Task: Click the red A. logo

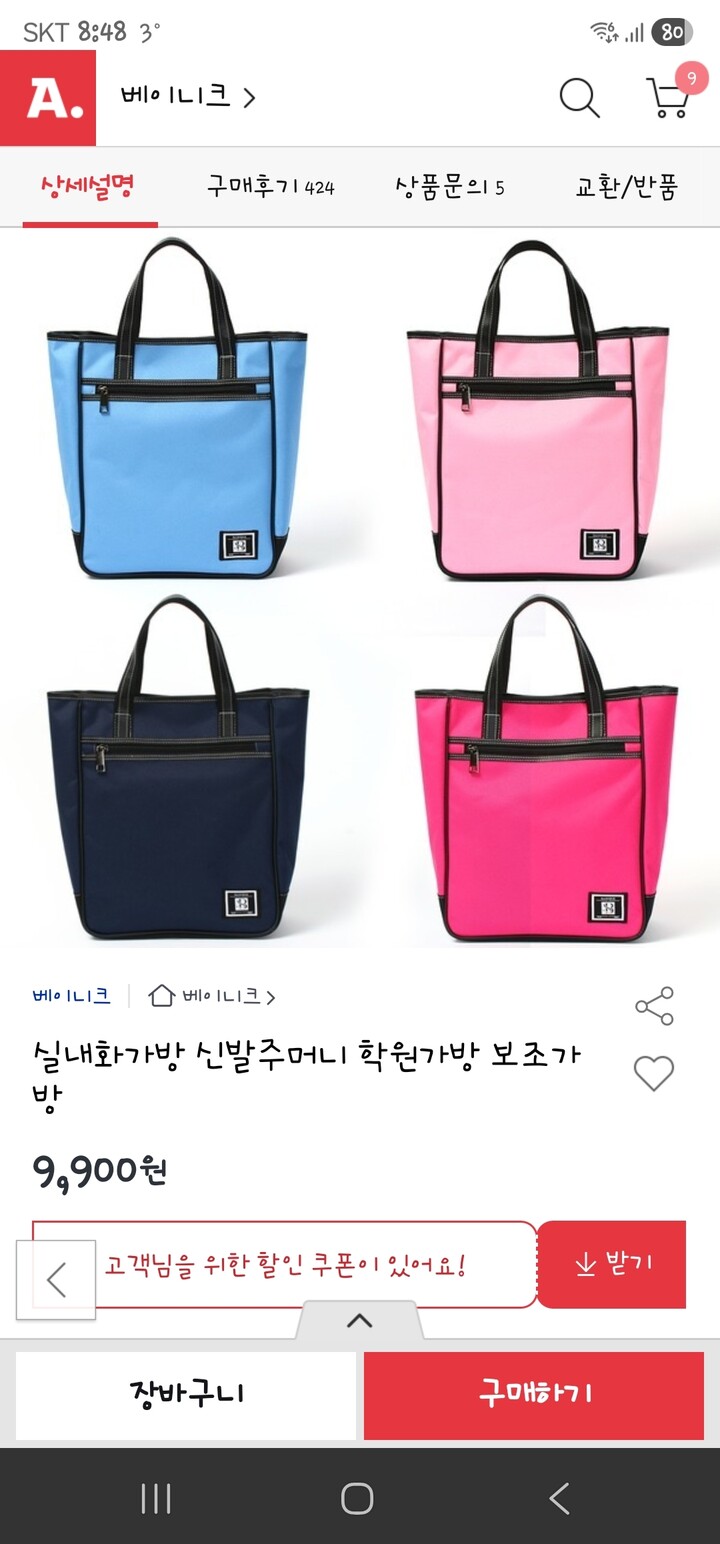Action: tap(47, 97)
